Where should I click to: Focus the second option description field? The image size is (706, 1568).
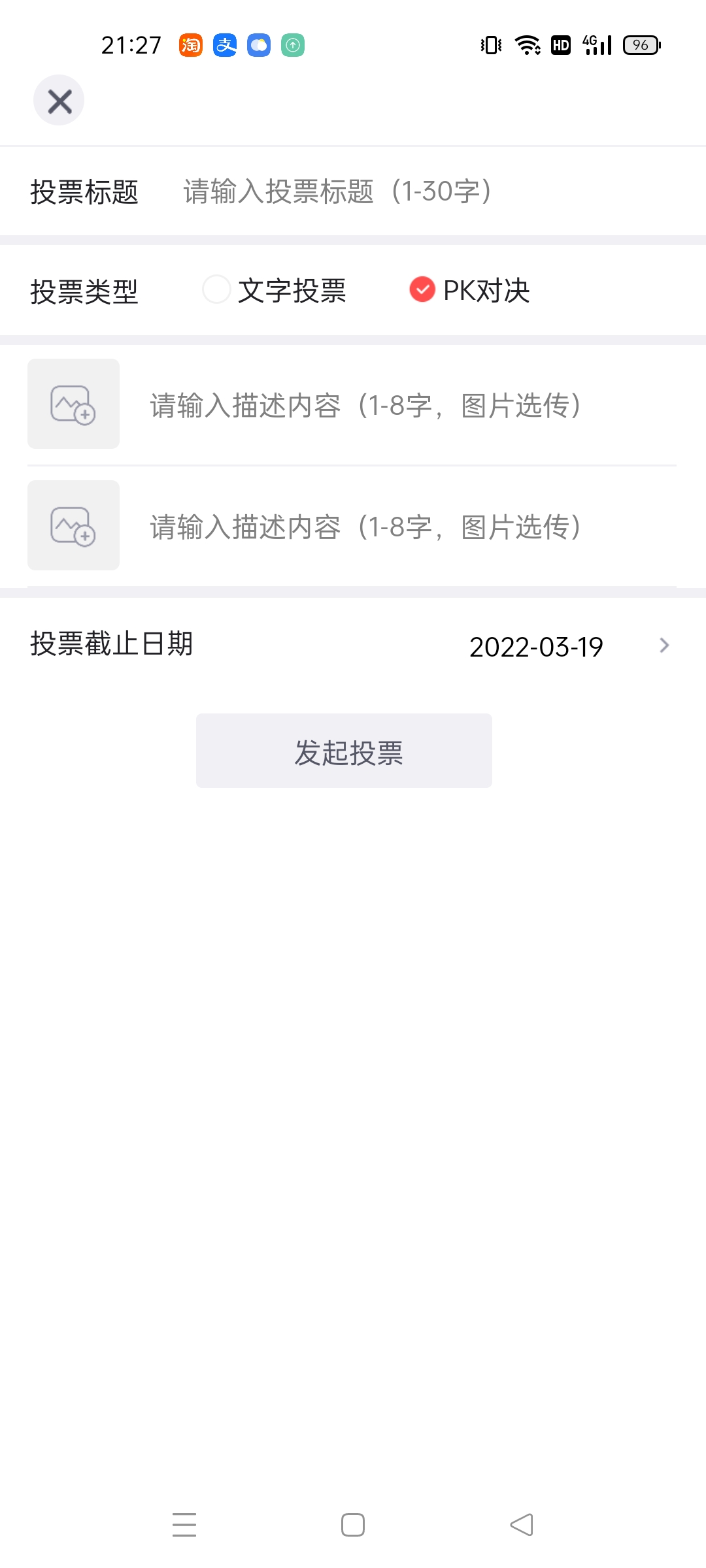(x=392, y=527)
